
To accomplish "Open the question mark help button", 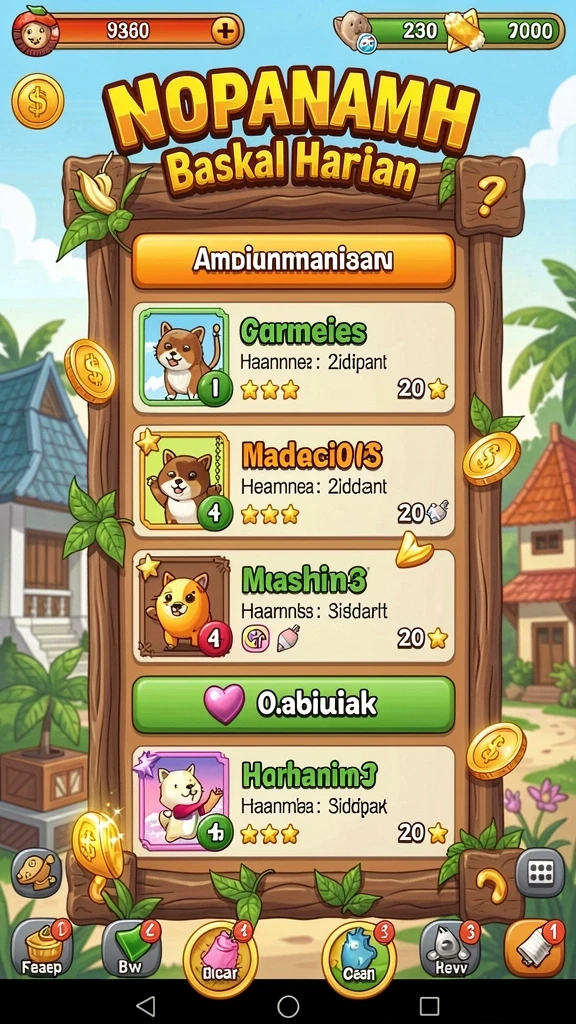I will click(x=490, y=196).
